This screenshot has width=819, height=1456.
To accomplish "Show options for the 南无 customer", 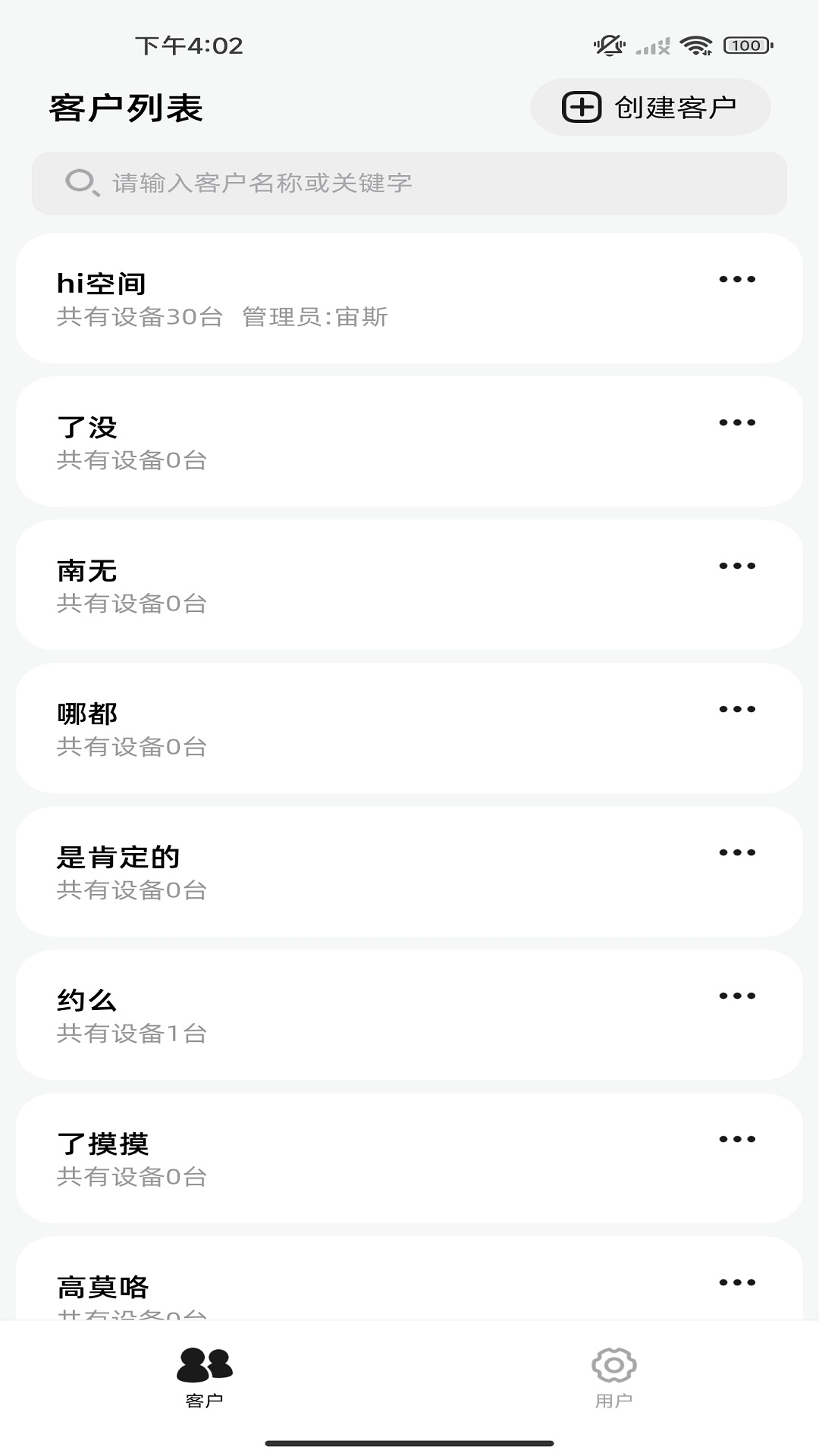I will coord(736,566).
